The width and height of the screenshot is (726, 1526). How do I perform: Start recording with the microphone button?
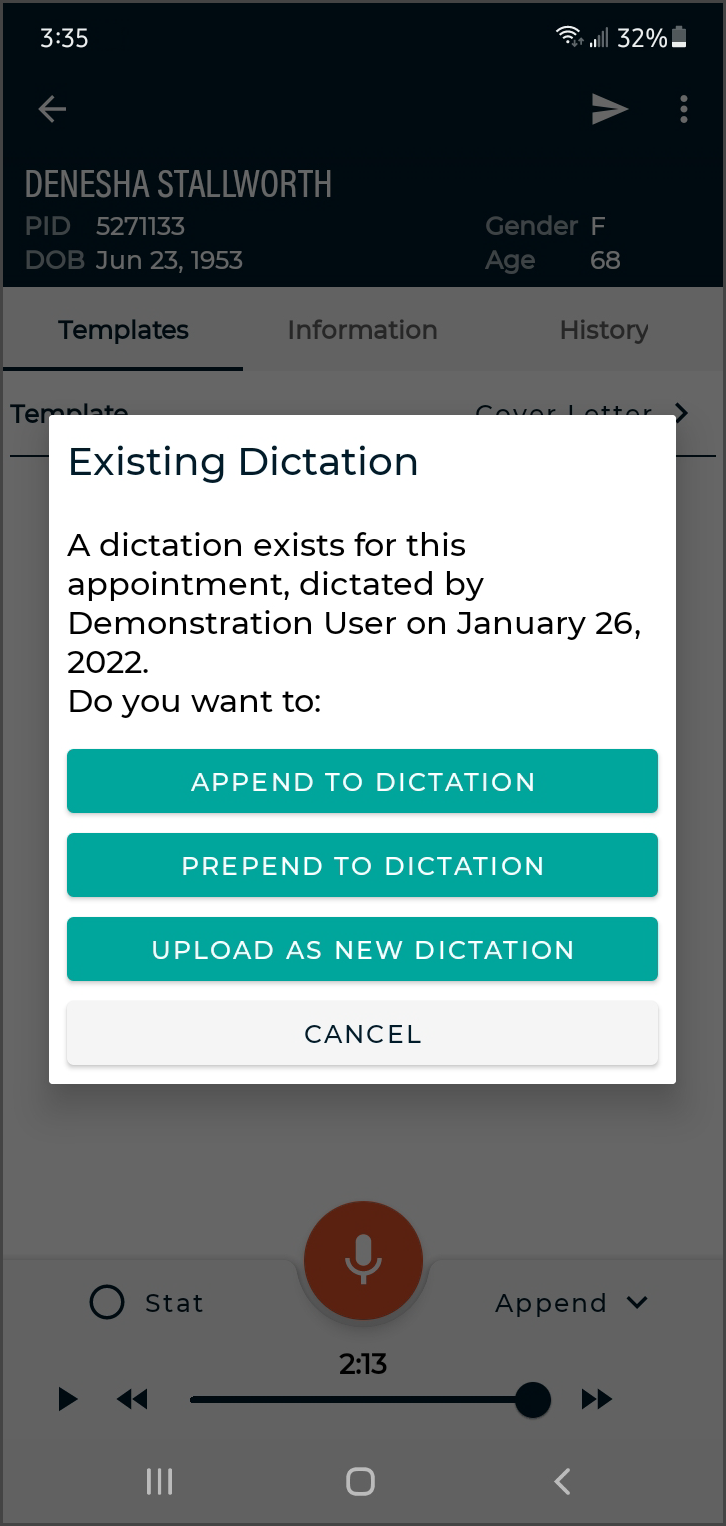[x=363, y=1259]
